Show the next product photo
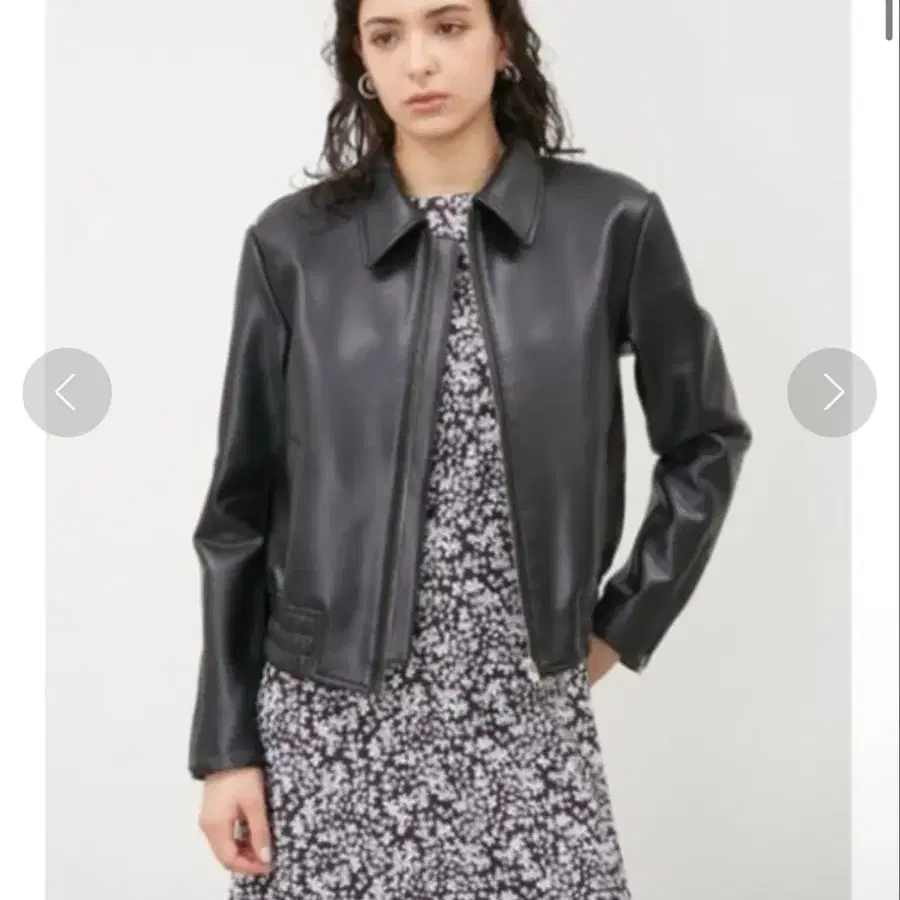Screen dimensions: 900x900 pyautogui.click(x=832, y=393)
